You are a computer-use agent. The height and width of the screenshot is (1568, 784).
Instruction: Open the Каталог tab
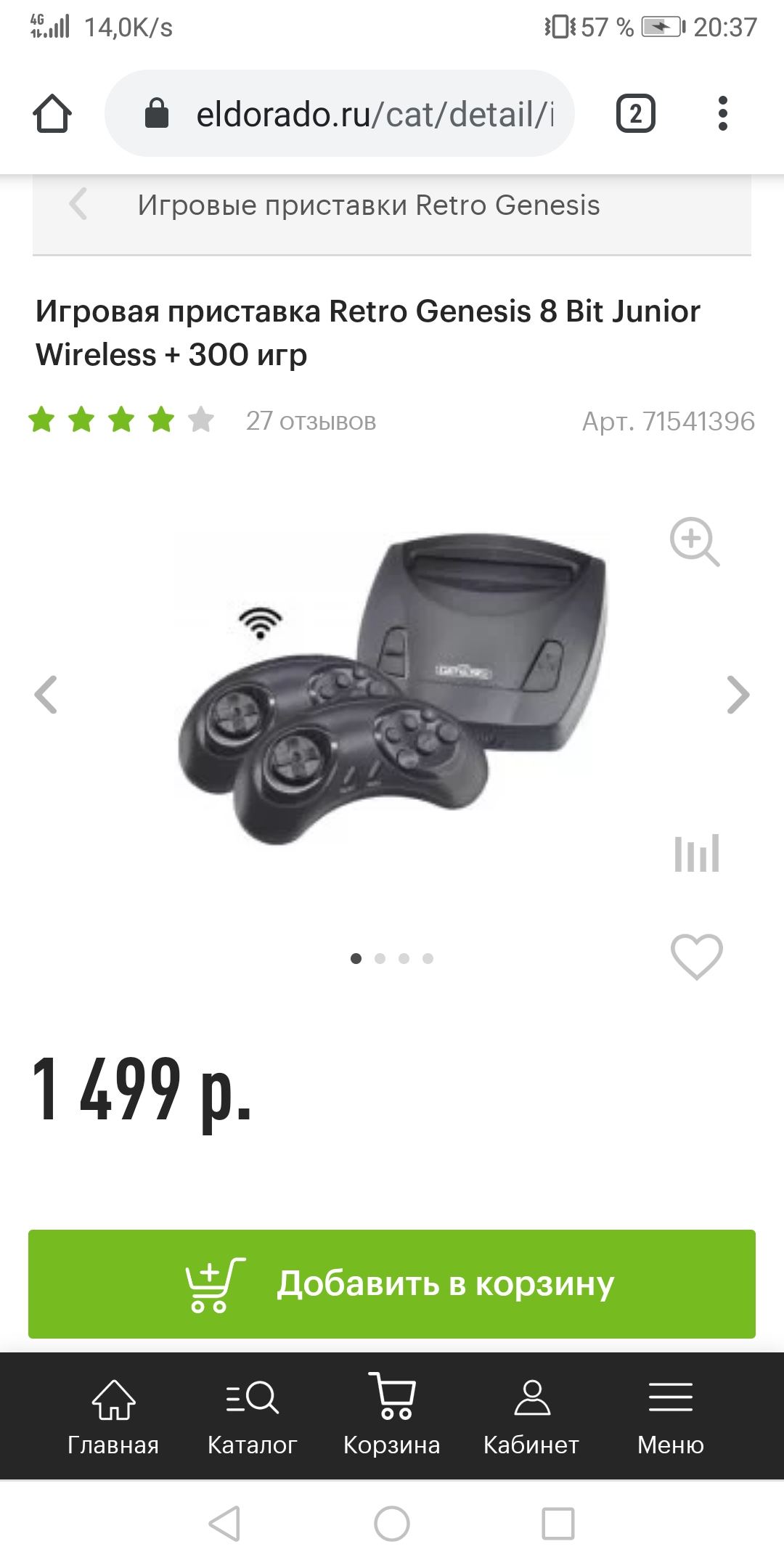[x=252, y=1416]
